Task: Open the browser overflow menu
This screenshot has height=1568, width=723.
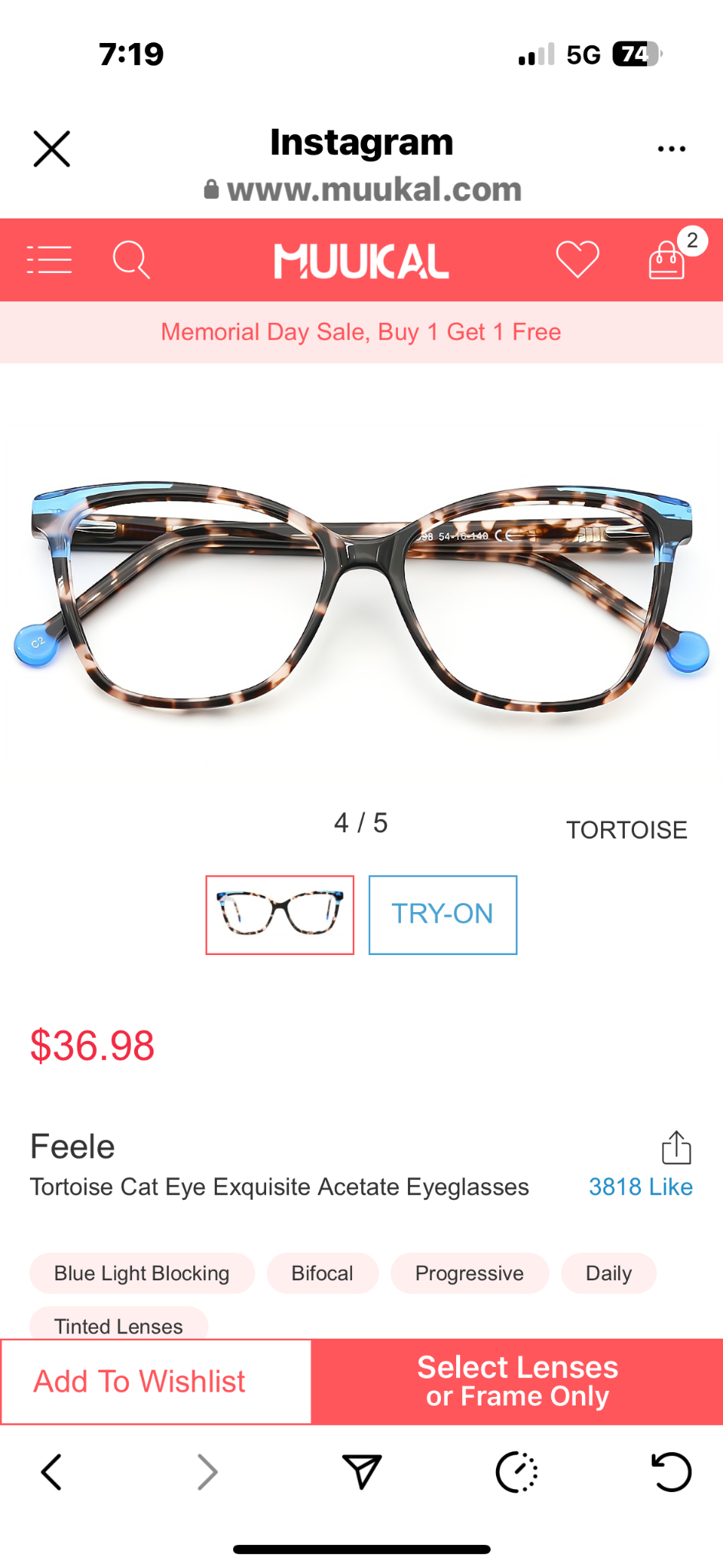Action: (x=671, y=149)
